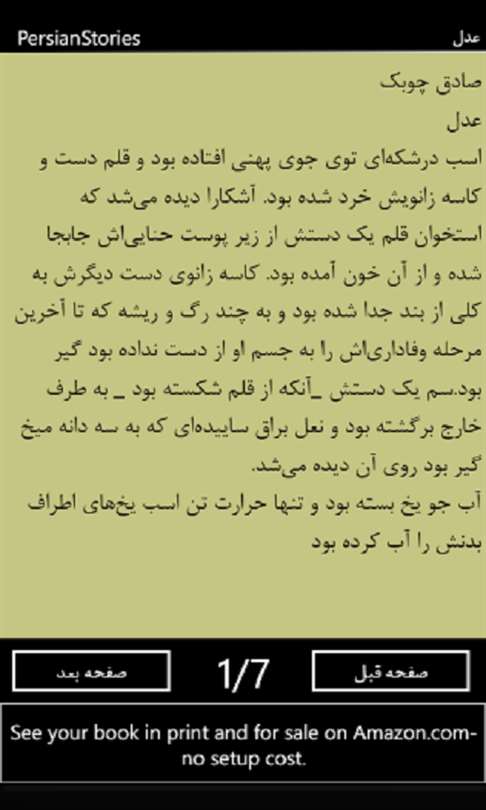Open the Amazon.com book print ad banner
Image resolution: width=486 pixels, height=810 pixels.
pyautogui.click(x=243, y=743)
